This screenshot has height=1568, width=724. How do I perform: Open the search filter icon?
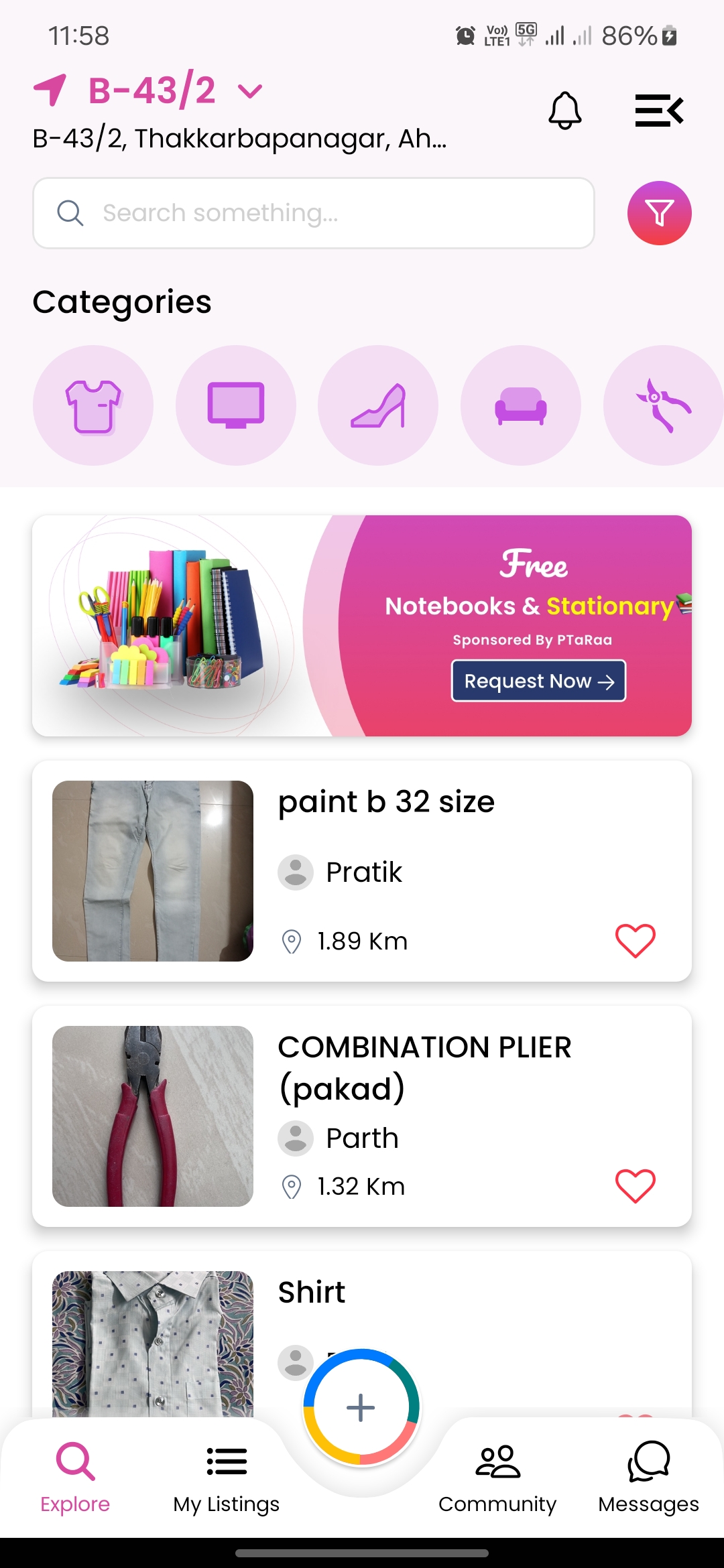[659, 213]
